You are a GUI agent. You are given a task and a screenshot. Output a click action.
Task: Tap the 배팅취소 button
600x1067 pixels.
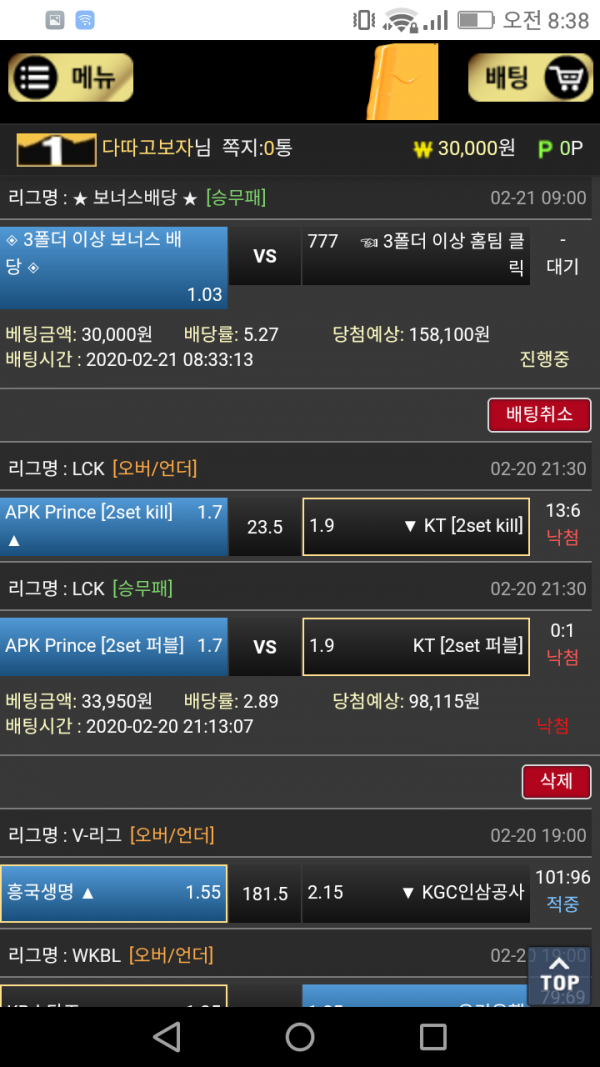(539, 415)
